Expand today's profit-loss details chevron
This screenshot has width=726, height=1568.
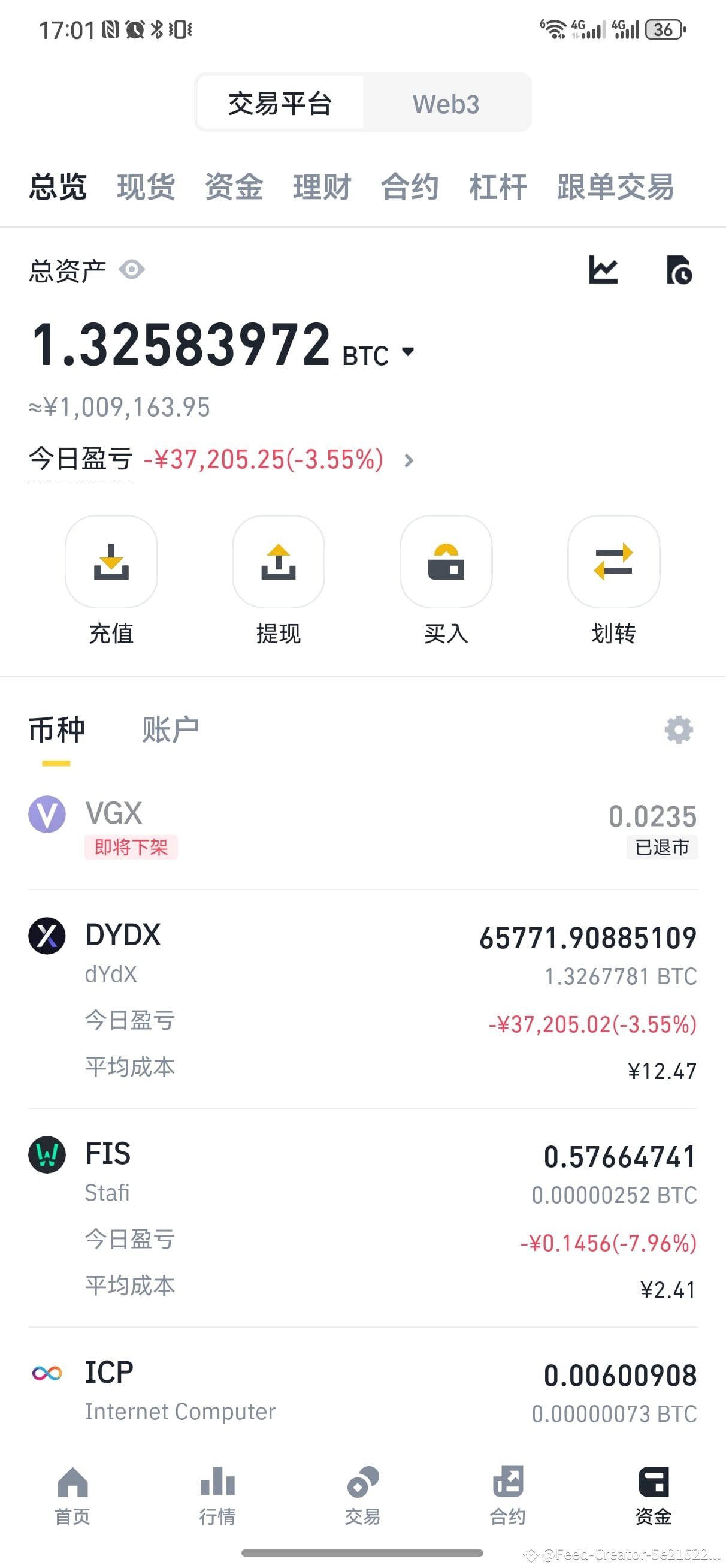409,460
